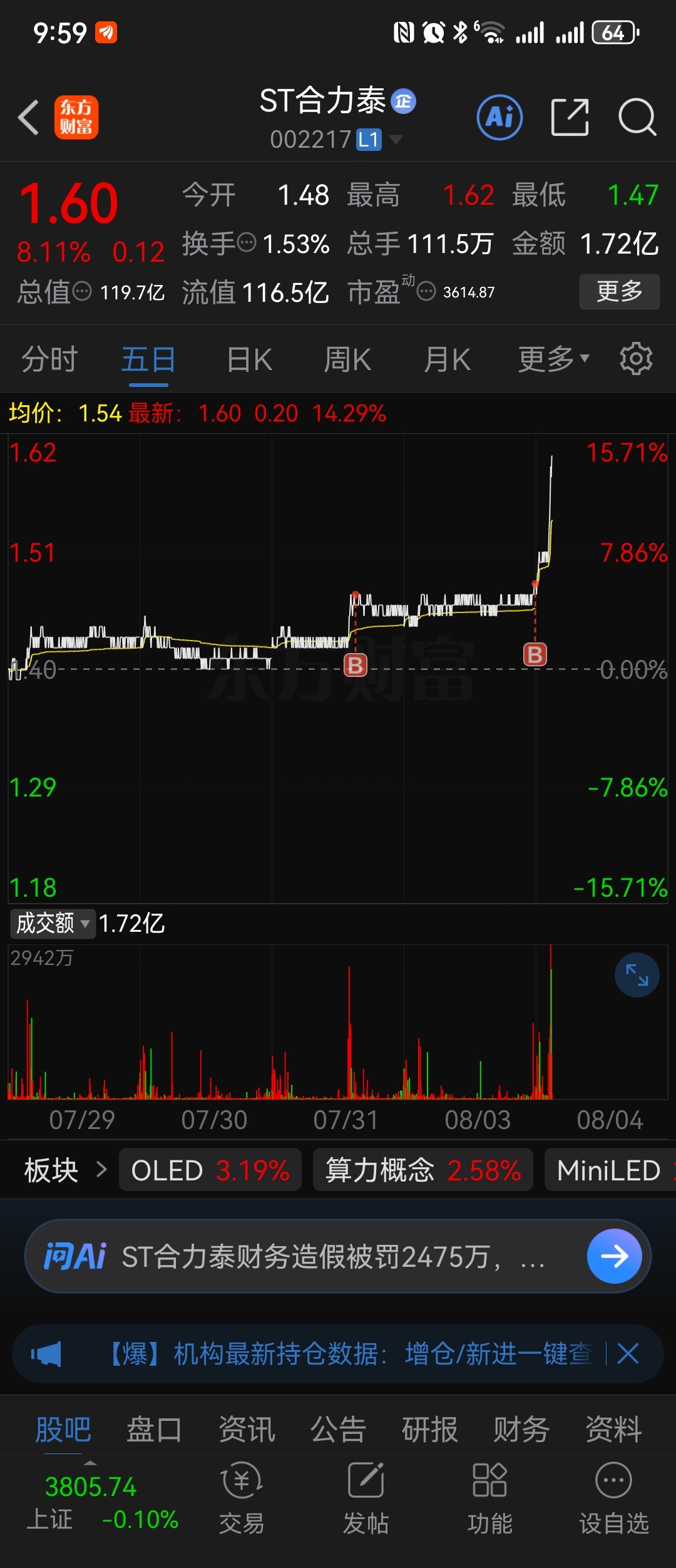676x1568 pixels.
Task: Tap 更多 button for more quote data
Action: pos(619,291)
